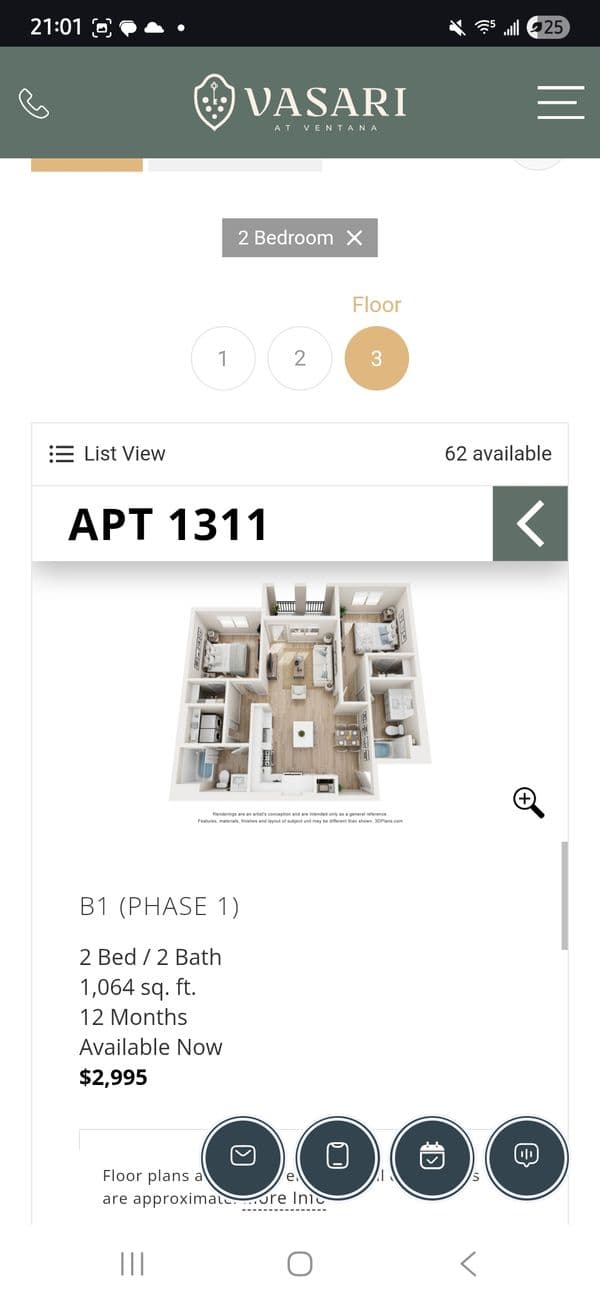Tap the mobile phone floating button
This screenshot has width=600, height=1300.
338,1157
